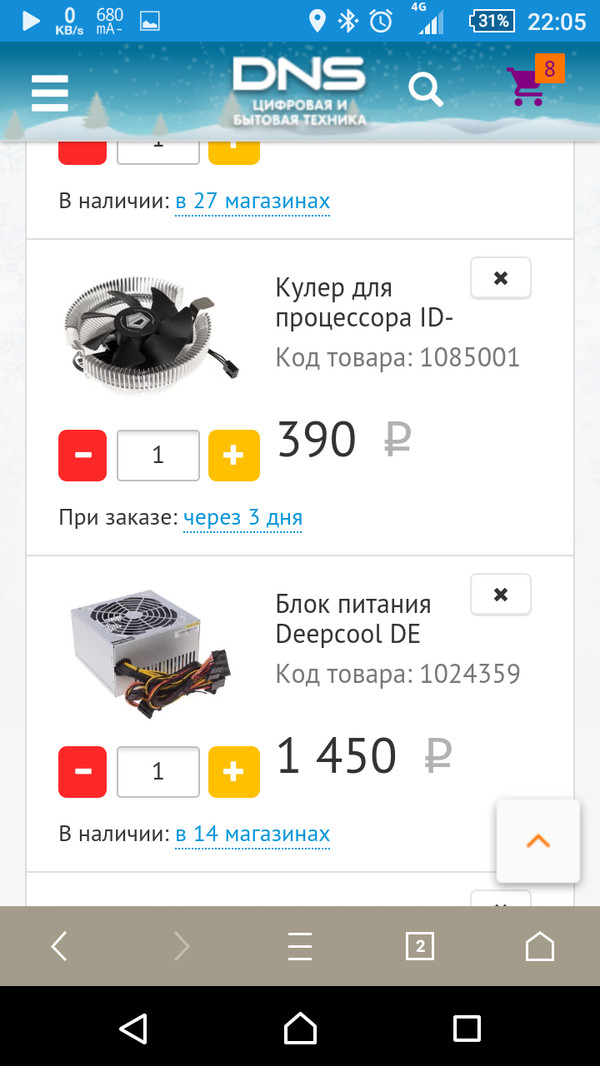Viewport: 600px width, 1066px height.
Task: Jump back to top with the arrow button
Action: 538,840
